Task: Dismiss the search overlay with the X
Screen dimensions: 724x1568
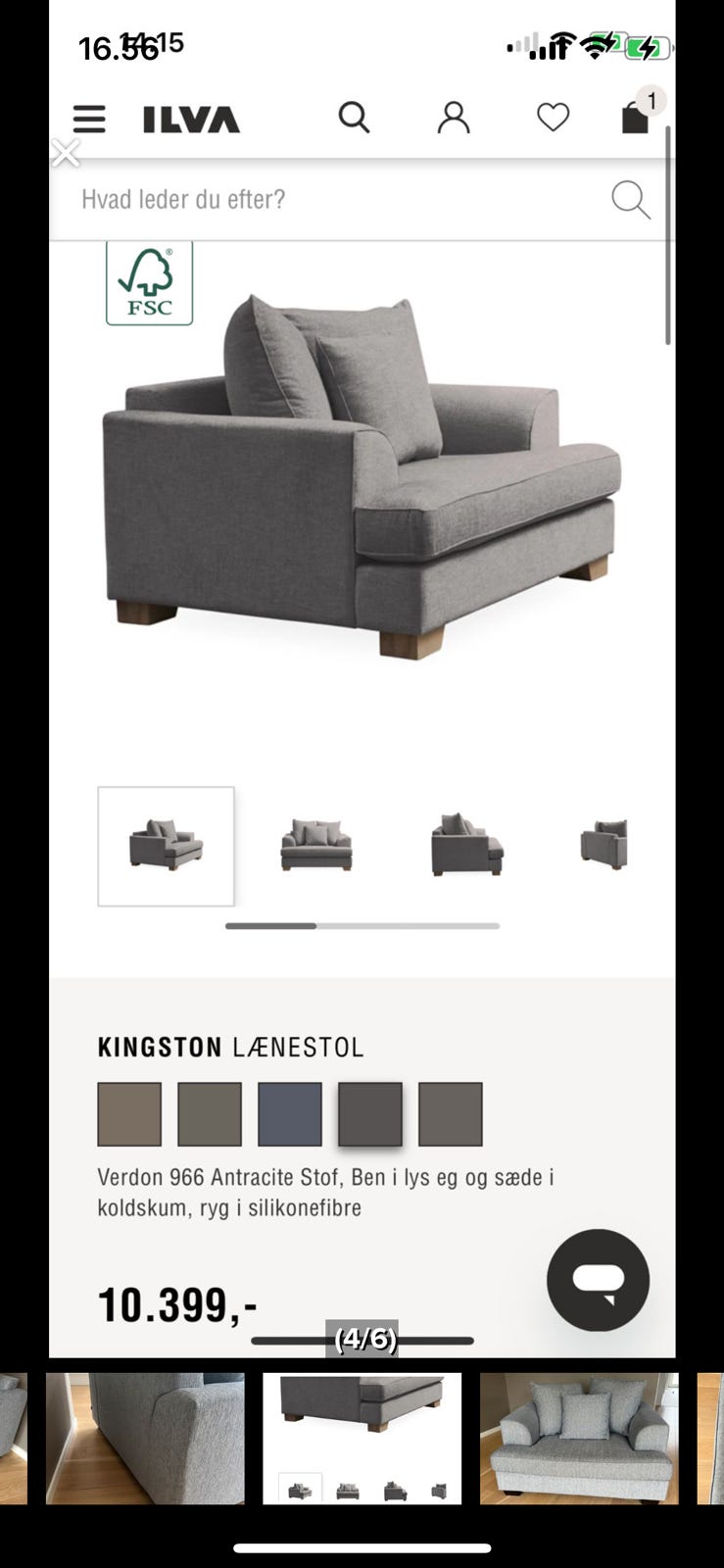Action: (66, 153)
